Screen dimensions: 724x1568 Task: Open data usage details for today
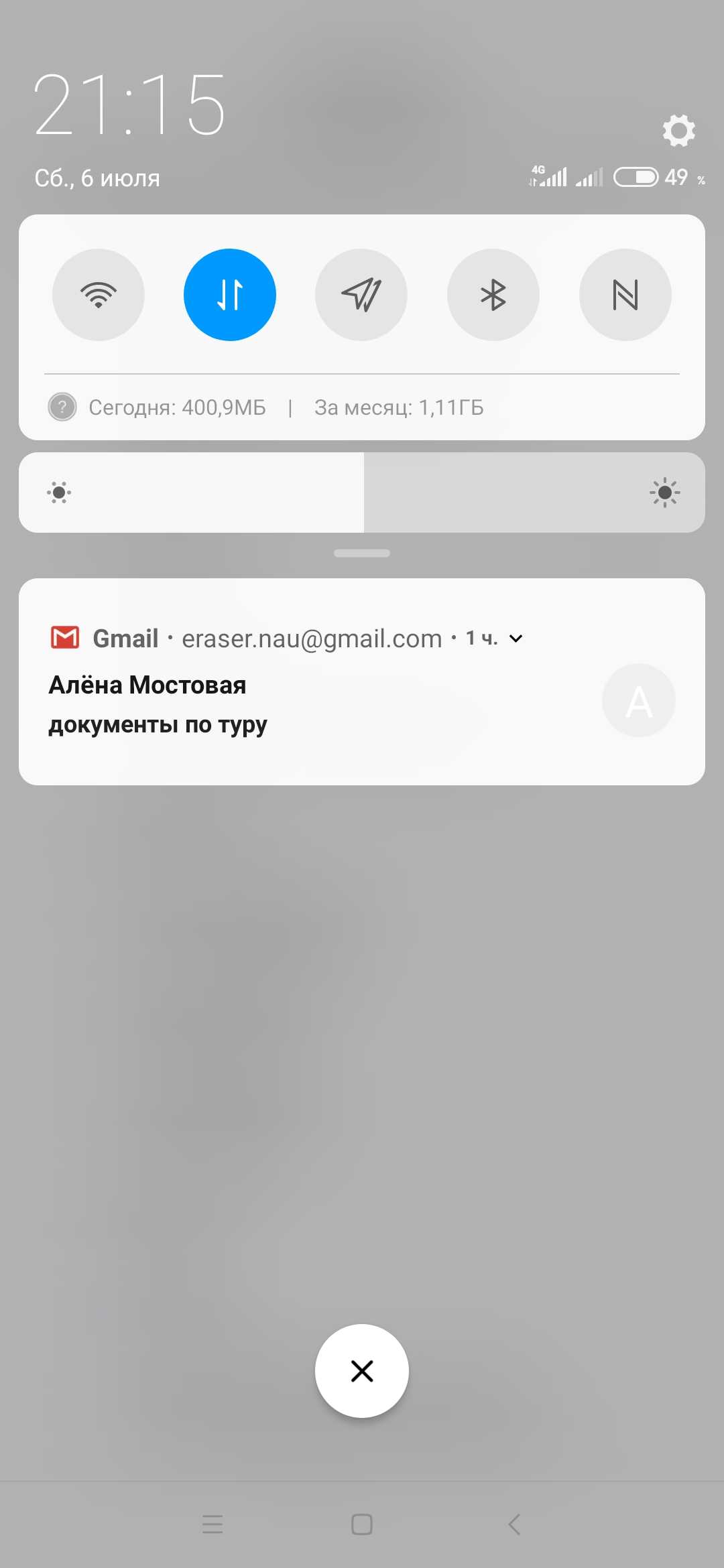(177, 407)
